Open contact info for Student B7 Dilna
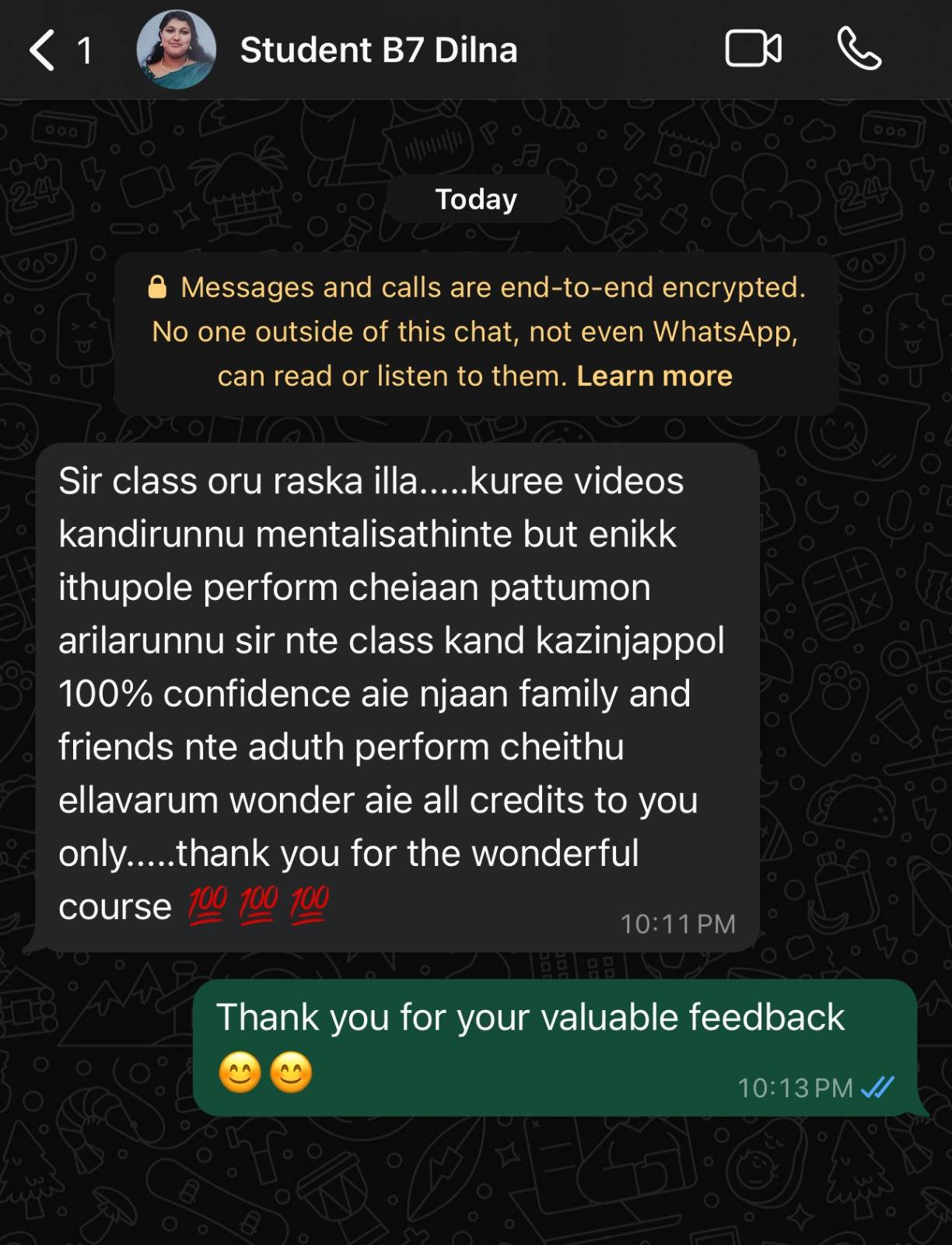 click(x=379, y=51)
